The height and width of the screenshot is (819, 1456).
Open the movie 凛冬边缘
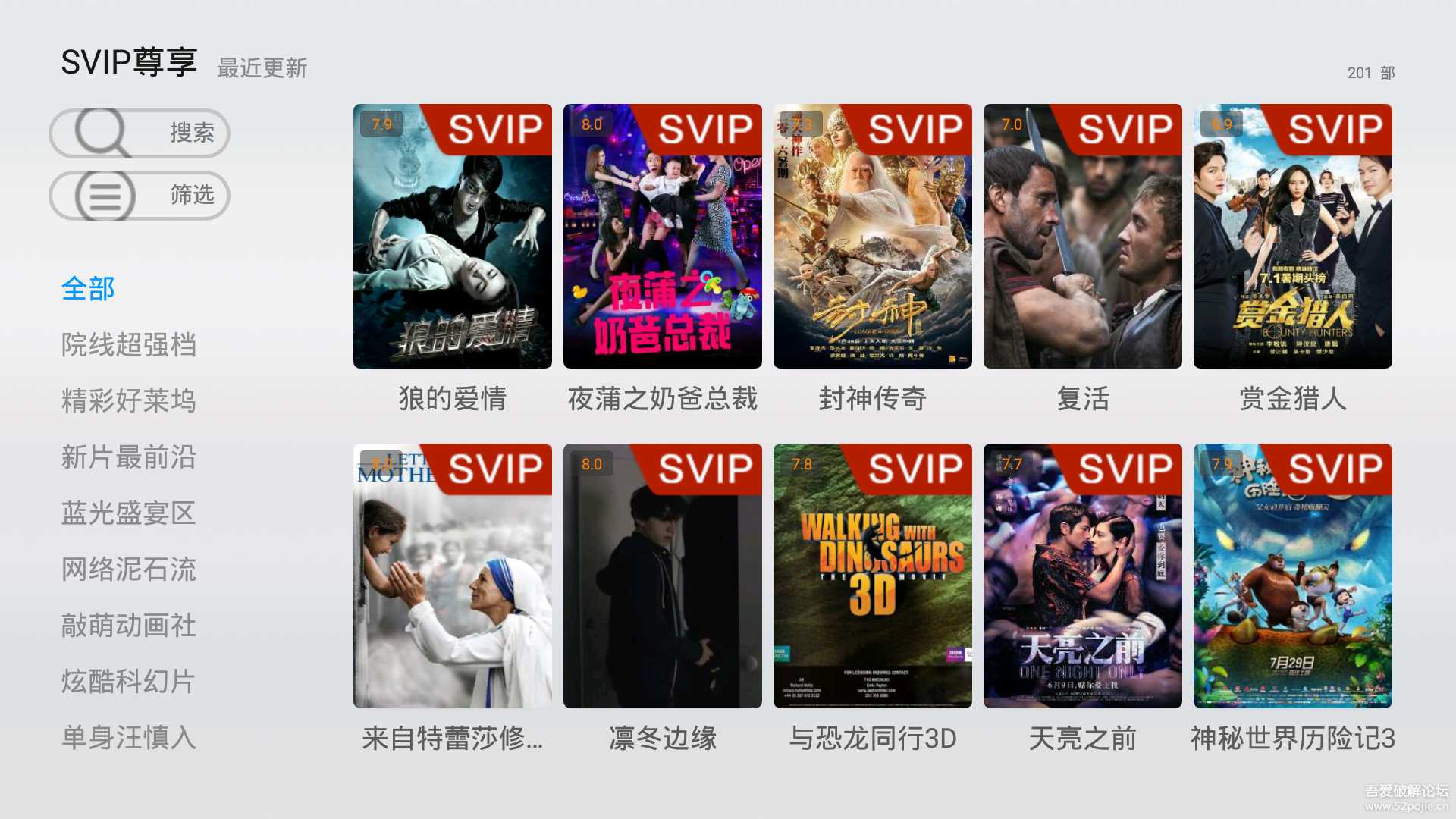663,576
